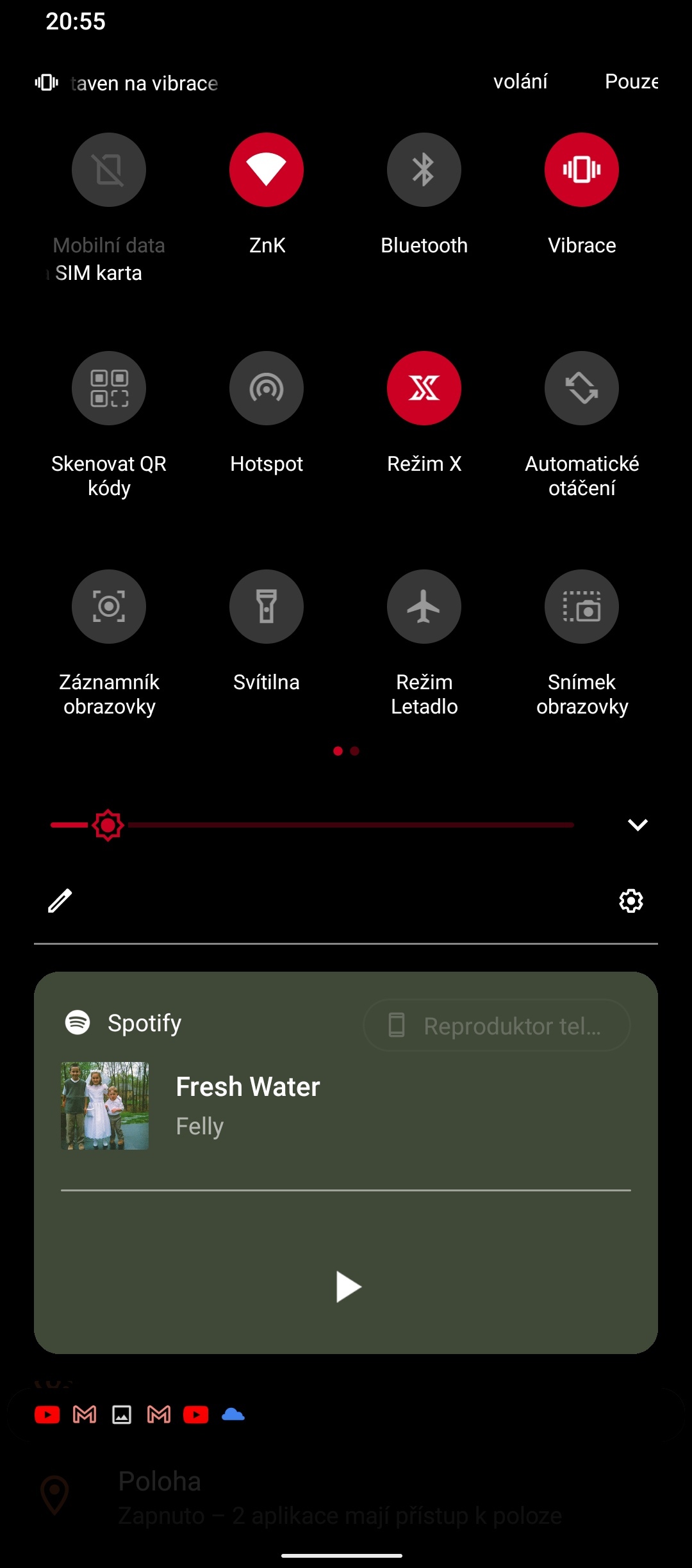This screenshot has width=692, height=1568.
Task: Turn off the ZnK Wi-Fi tile
Action: (267, 170)
